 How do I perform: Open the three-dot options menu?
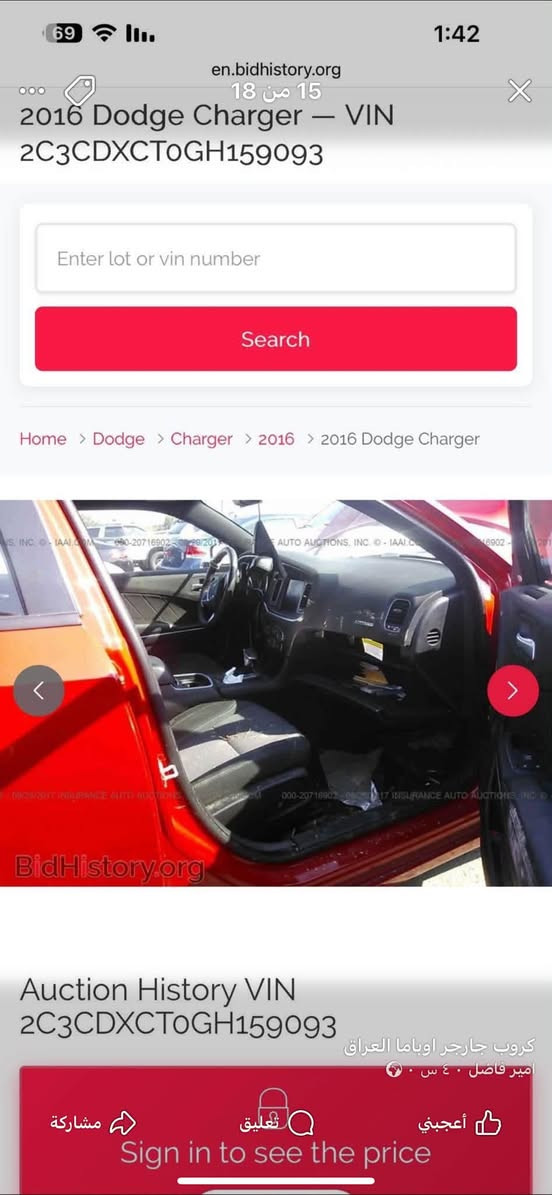point(32,91)
